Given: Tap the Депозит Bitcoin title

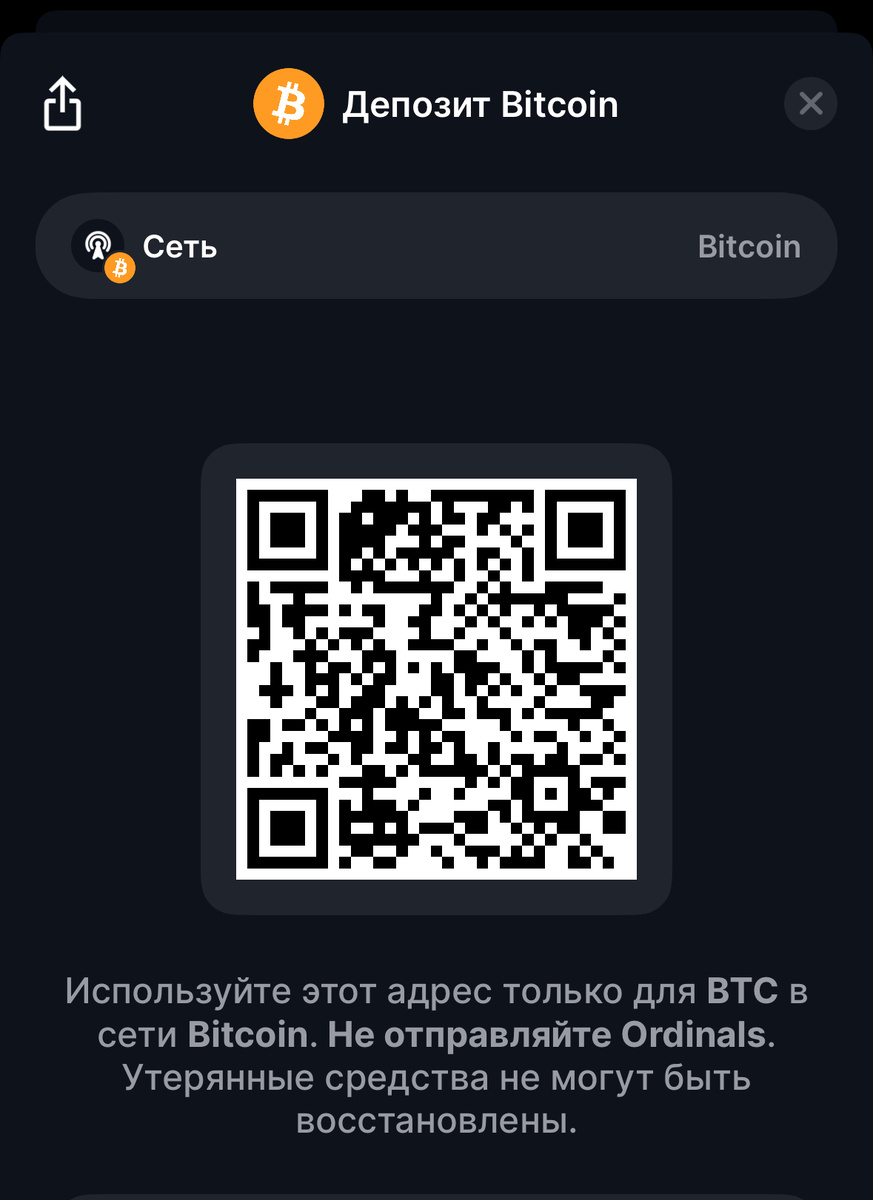Looking at the screenshot, I should coord(480,103).
